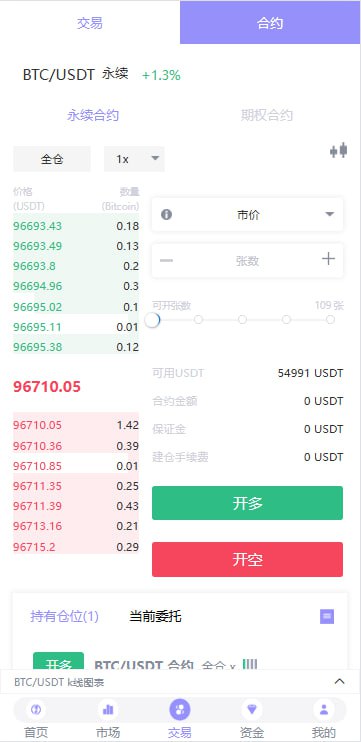
Task: Switch to the 当前委托 tab
Action: pos(155,617)
